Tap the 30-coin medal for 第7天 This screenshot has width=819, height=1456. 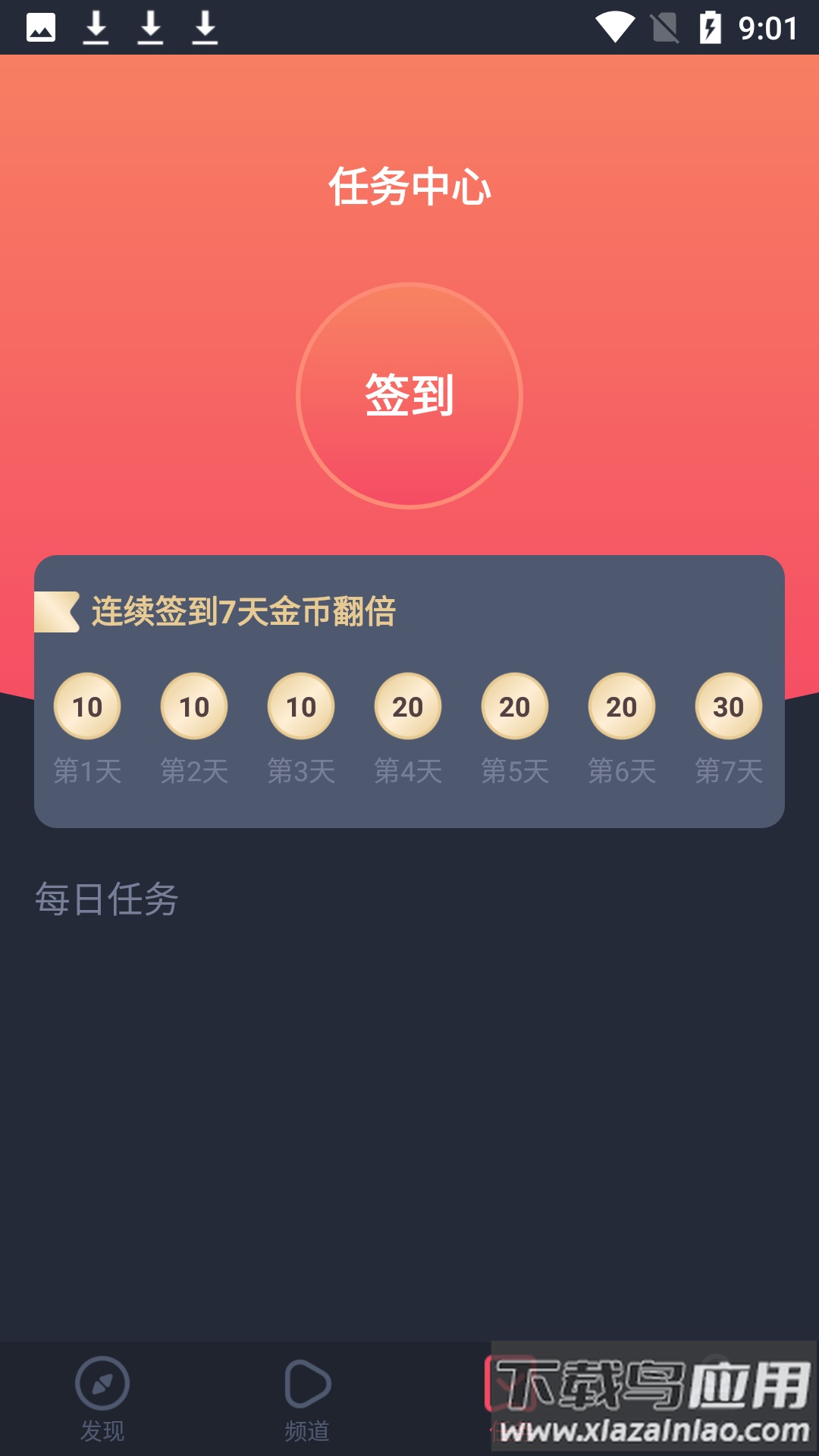tap(728, 706)
